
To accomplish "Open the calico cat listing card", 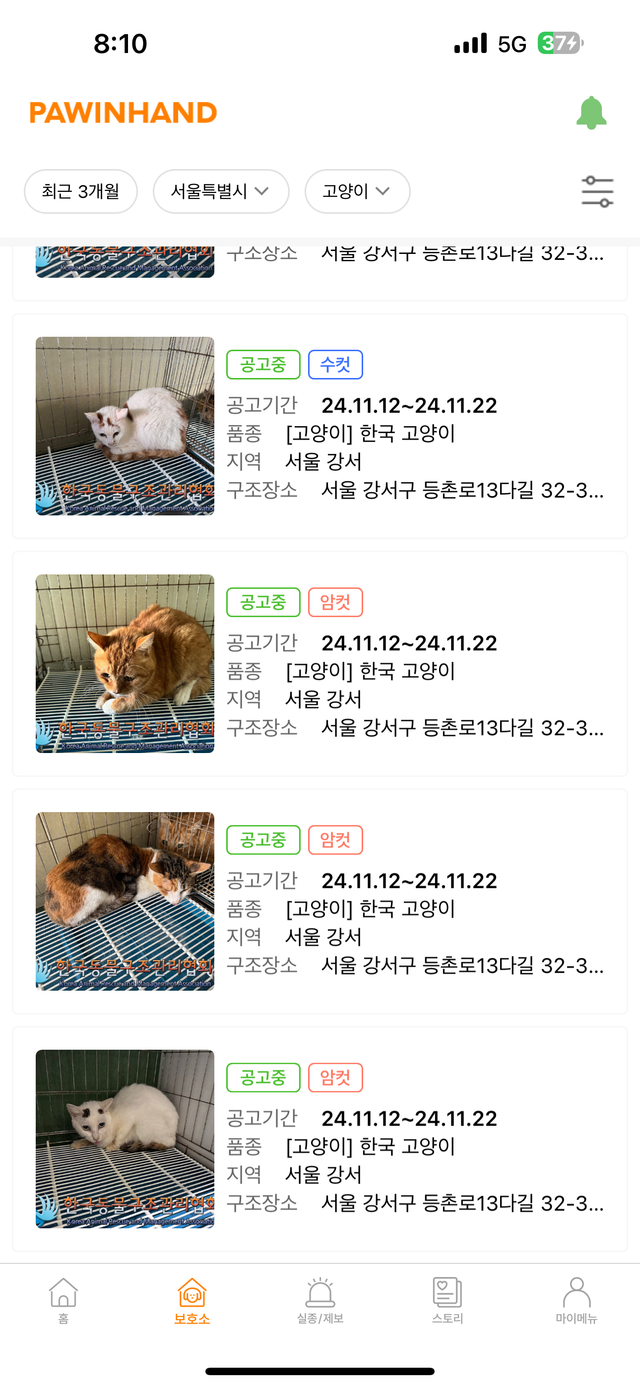I will (320, 901).
